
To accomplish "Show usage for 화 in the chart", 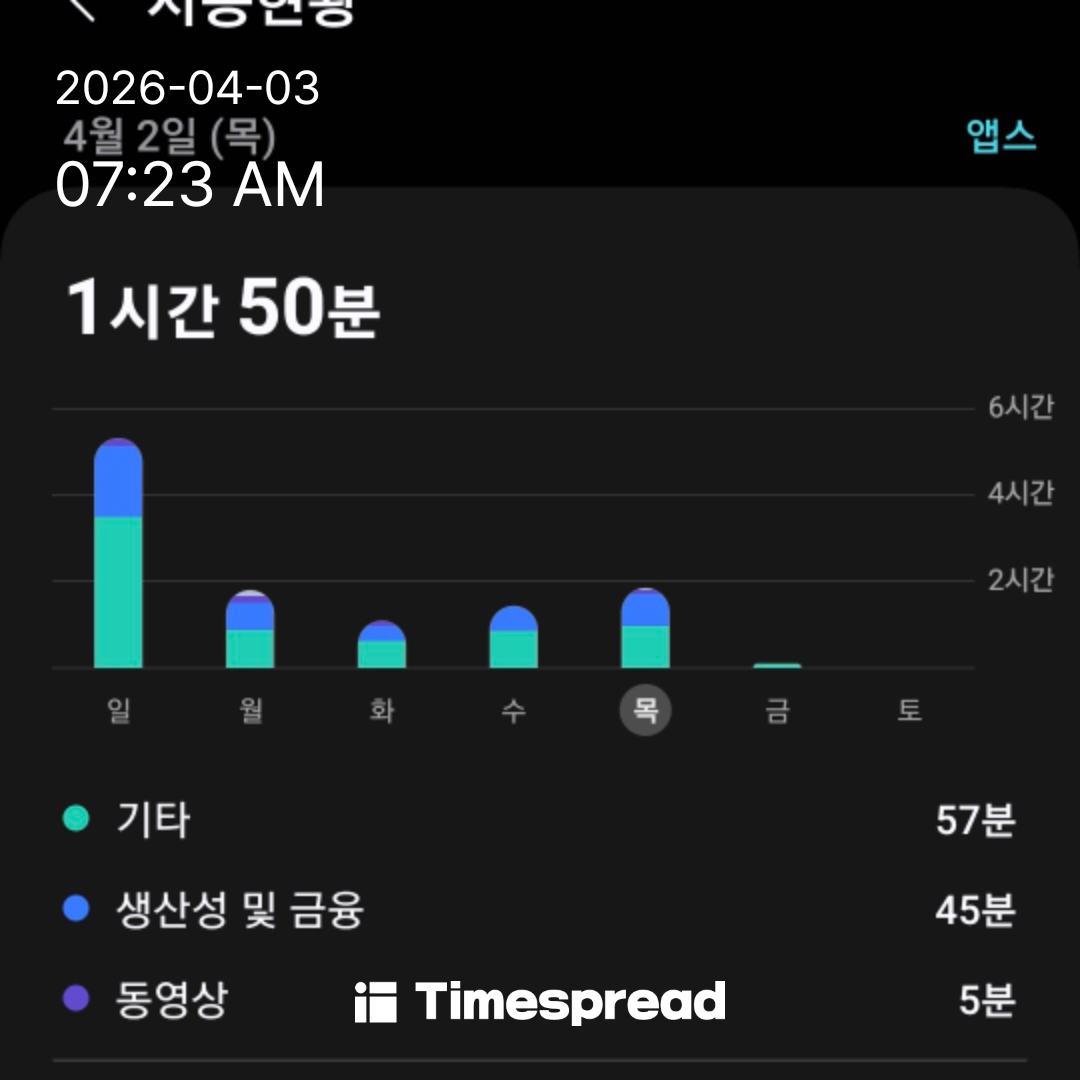I will (382, 645).
